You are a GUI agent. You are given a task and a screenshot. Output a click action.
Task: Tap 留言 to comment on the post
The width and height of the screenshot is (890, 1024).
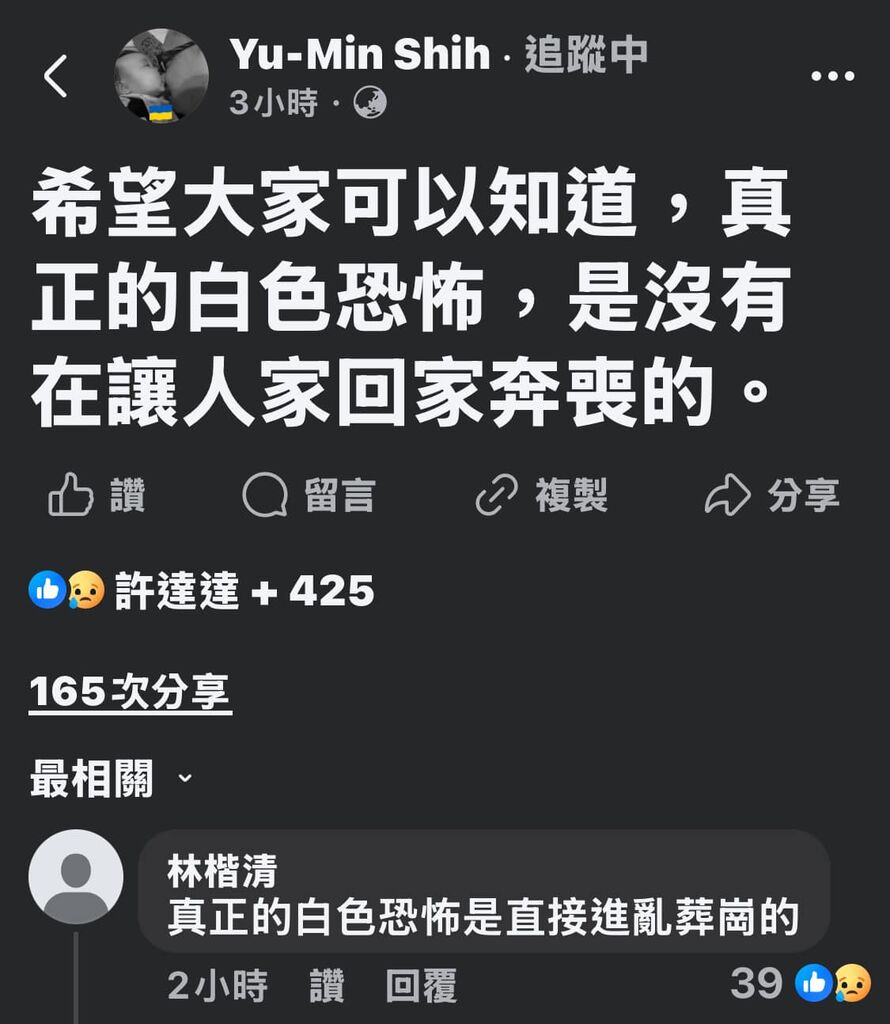click(309, 495)
